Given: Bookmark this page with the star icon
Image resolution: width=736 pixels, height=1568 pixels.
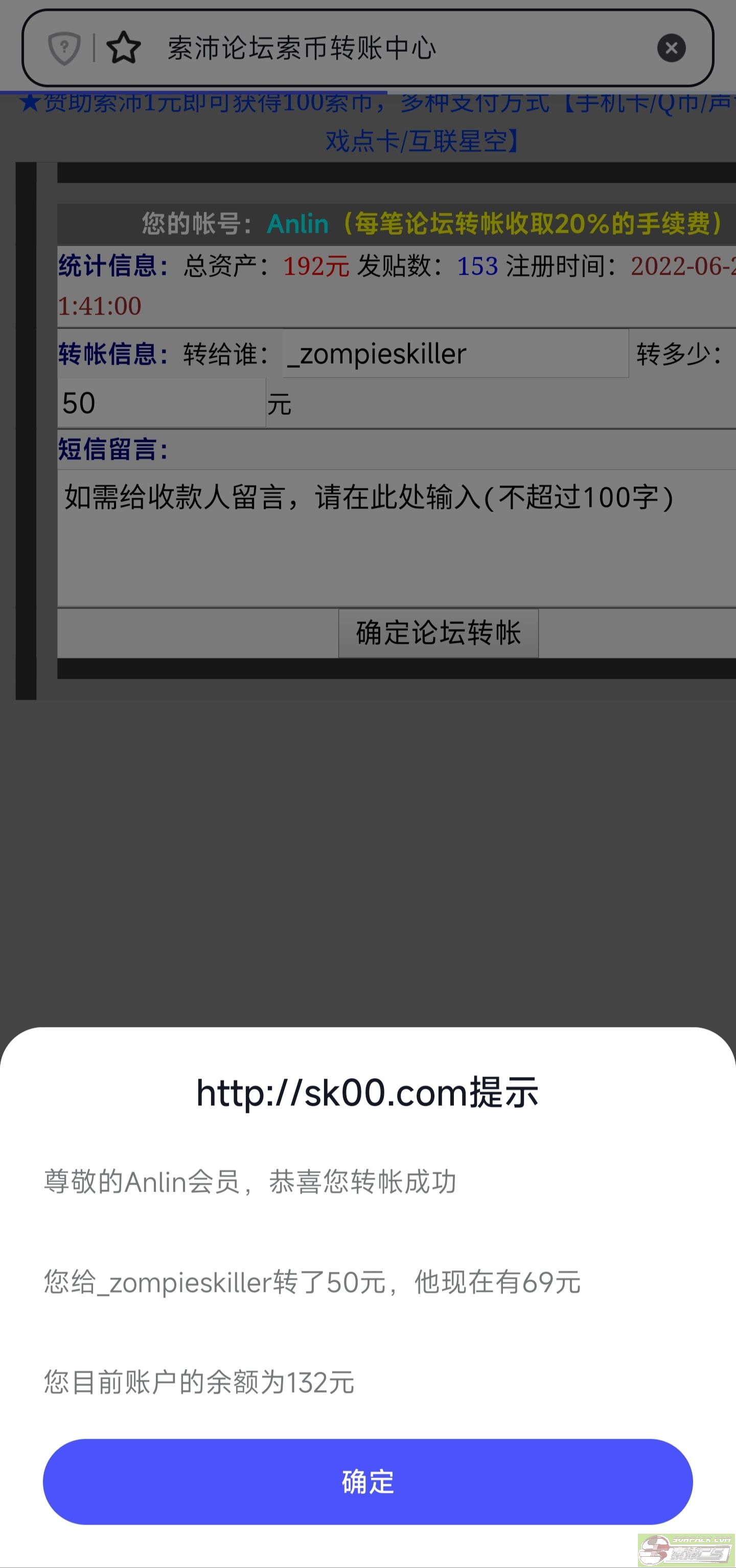Looking at the screenshot, I should 124,48.
